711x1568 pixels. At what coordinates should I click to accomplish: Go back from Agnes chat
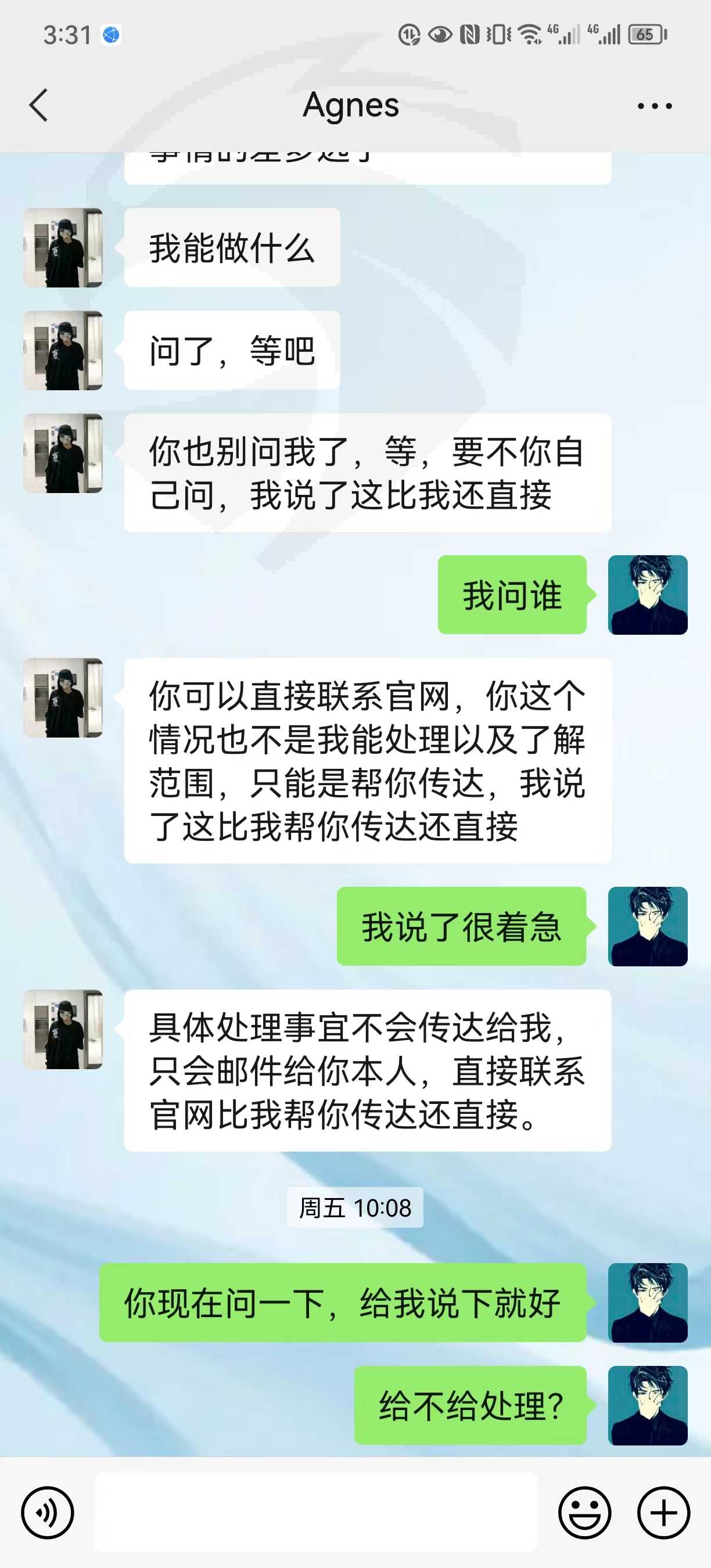pyautogui.click(x=38, y=105)
